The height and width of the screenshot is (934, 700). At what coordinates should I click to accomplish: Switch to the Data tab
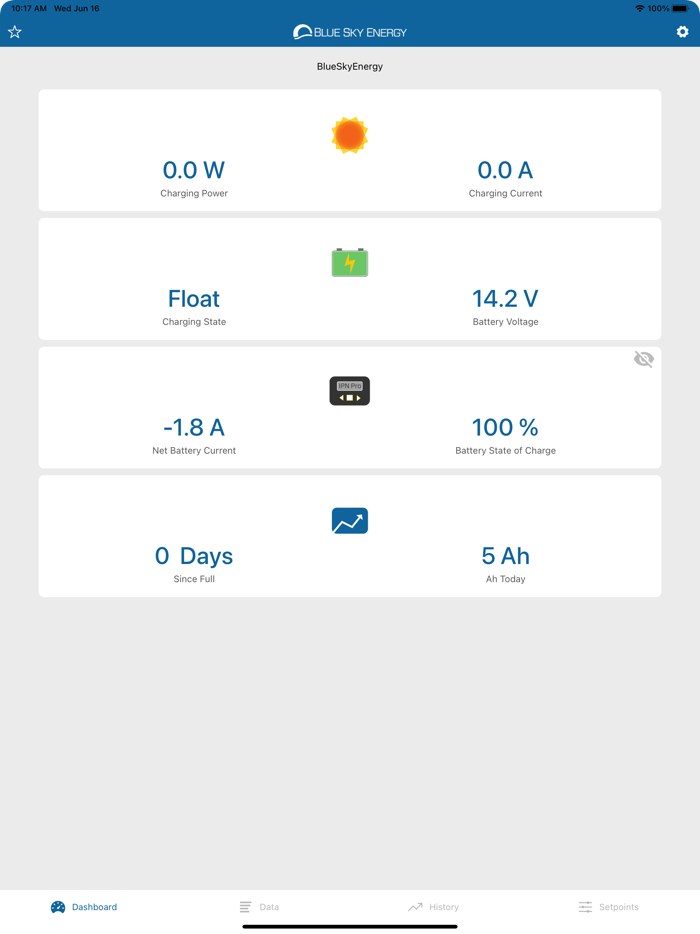[259, 907]
